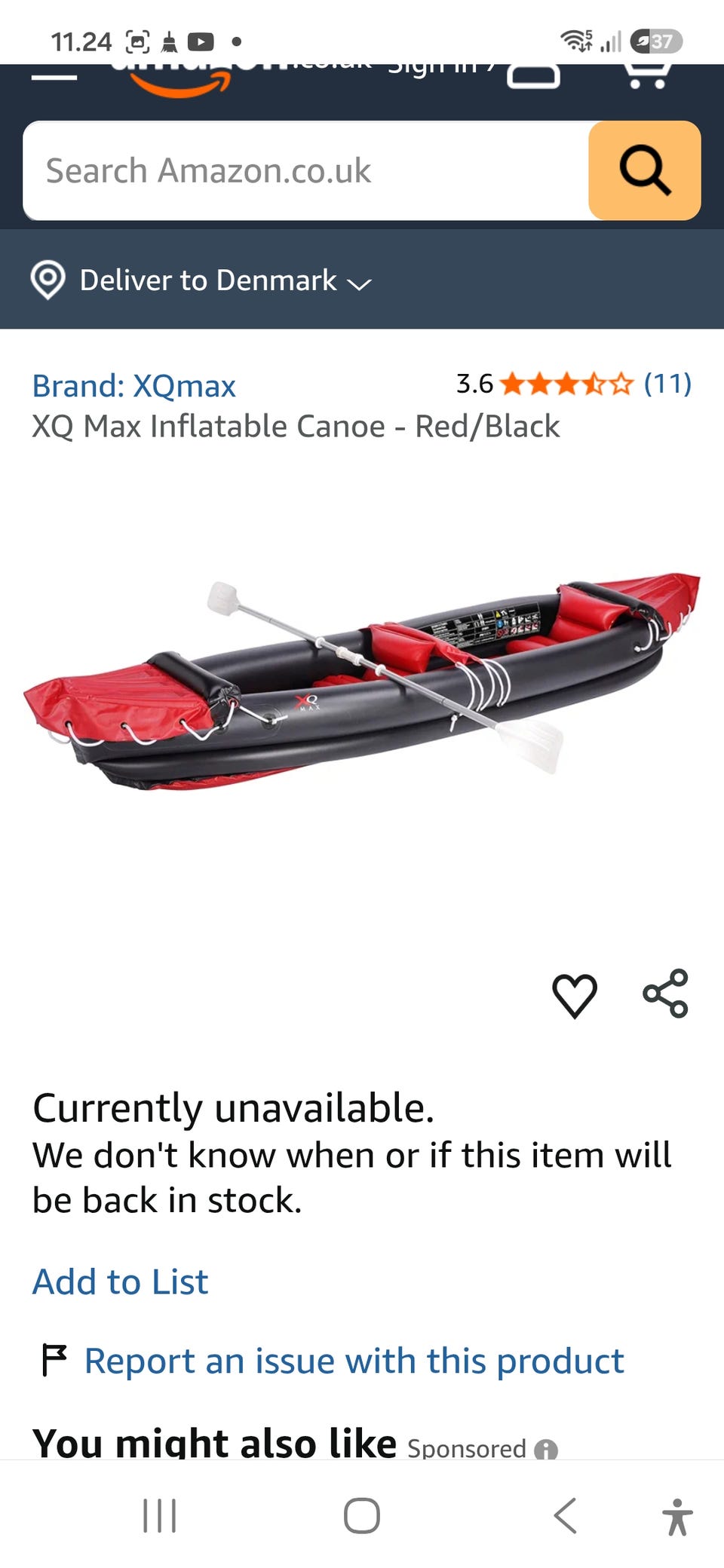Report an issue with this product
Image resolution: width=724 pixels, height=1568 pixels.
pyautogui.click(x=354, y=1361)
